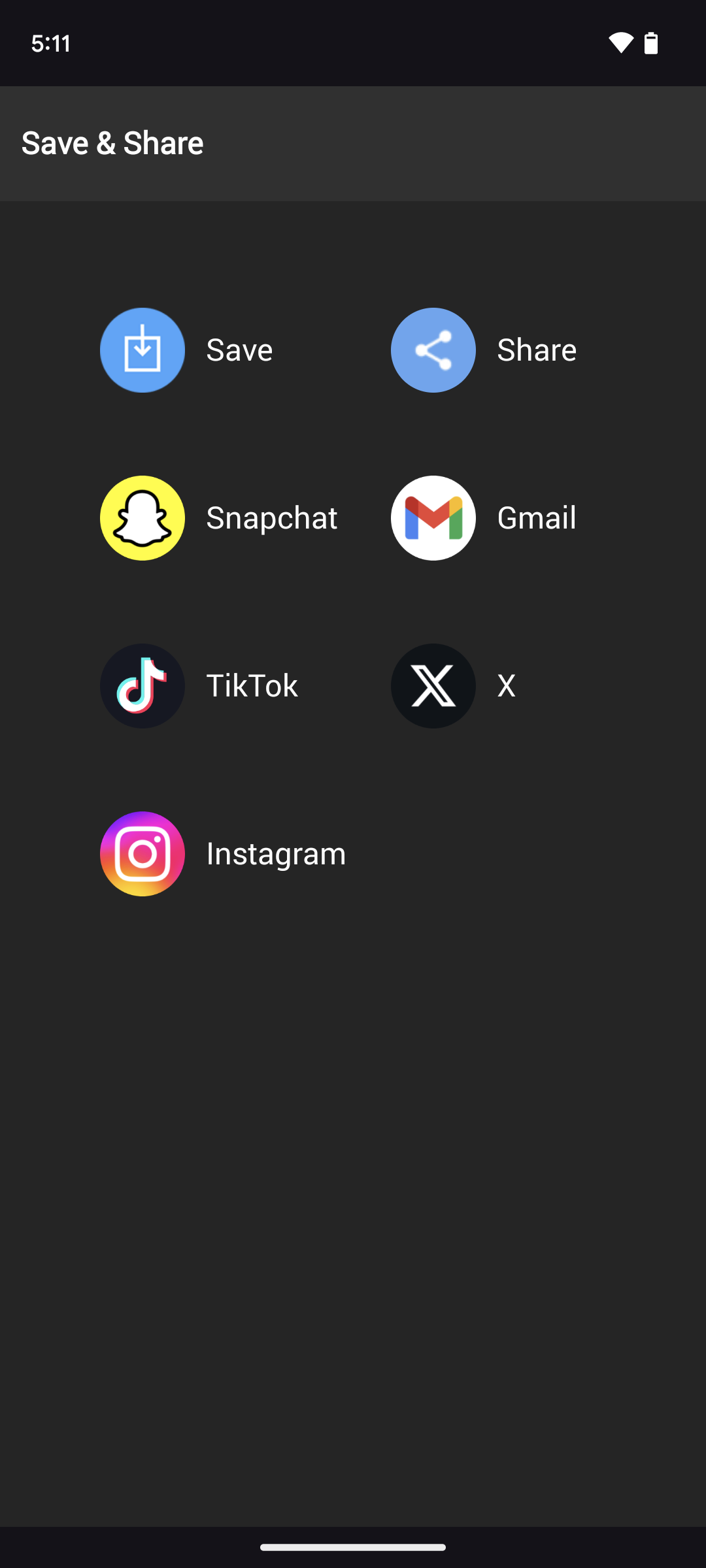706x1568 pixels.
Task: Tap the Save option
Action: pyautogui.click(x=143, y=350)
